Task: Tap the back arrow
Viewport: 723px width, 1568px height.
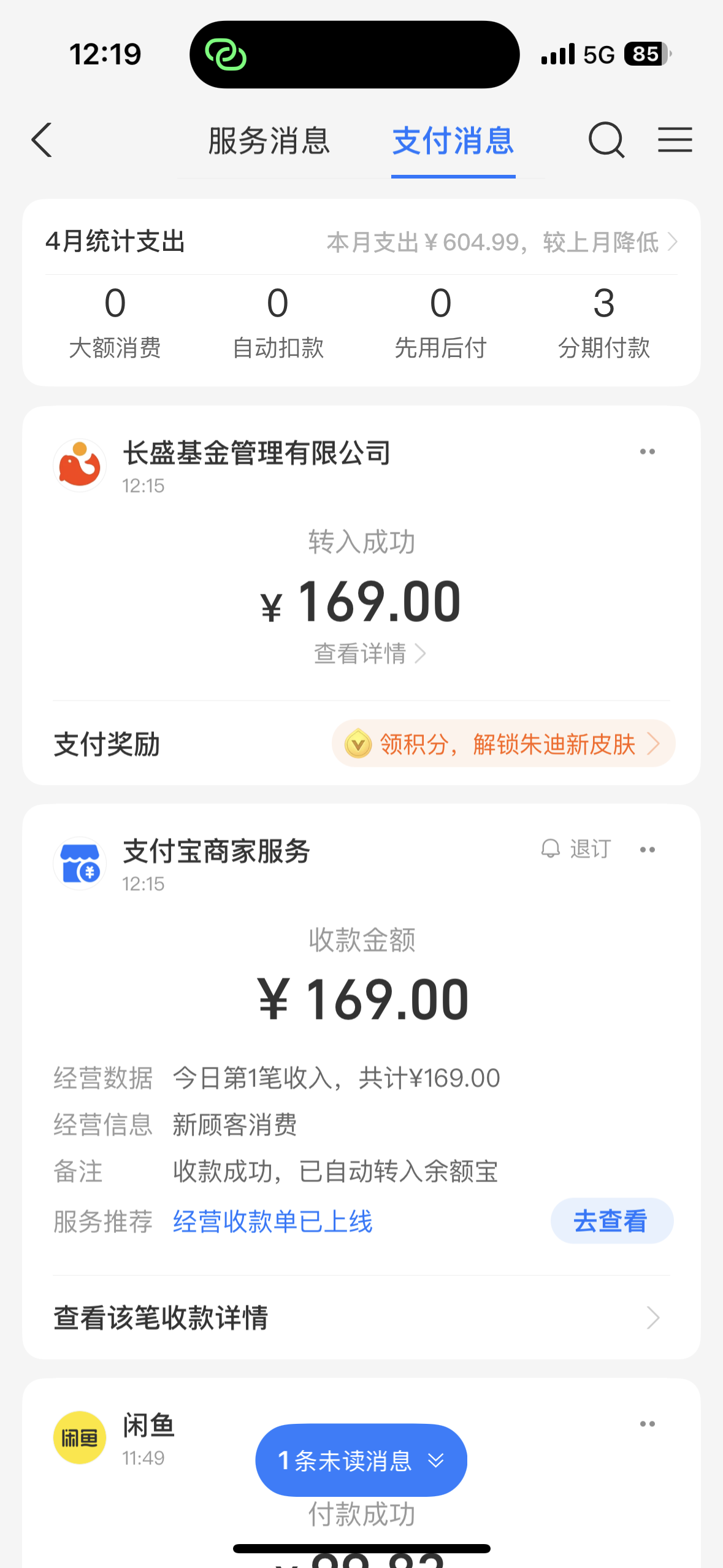Action: click(x=40, y=140)
